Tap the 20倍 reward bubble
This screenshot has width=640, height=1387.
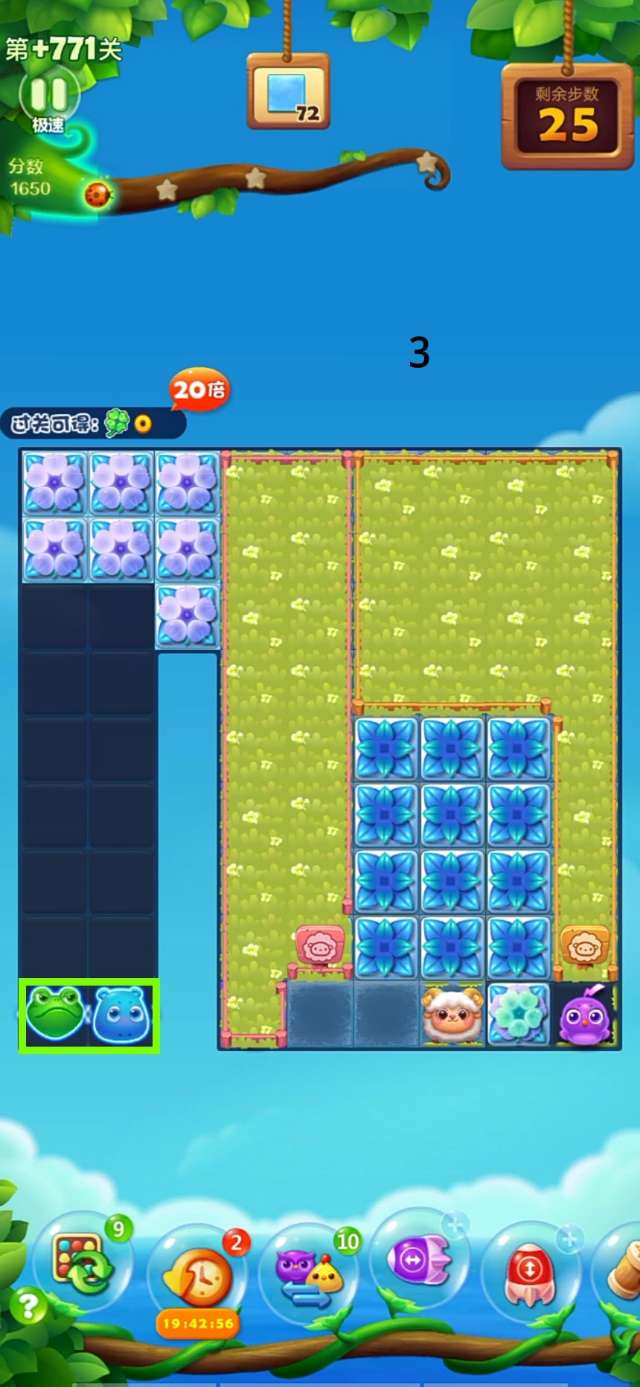199,390
